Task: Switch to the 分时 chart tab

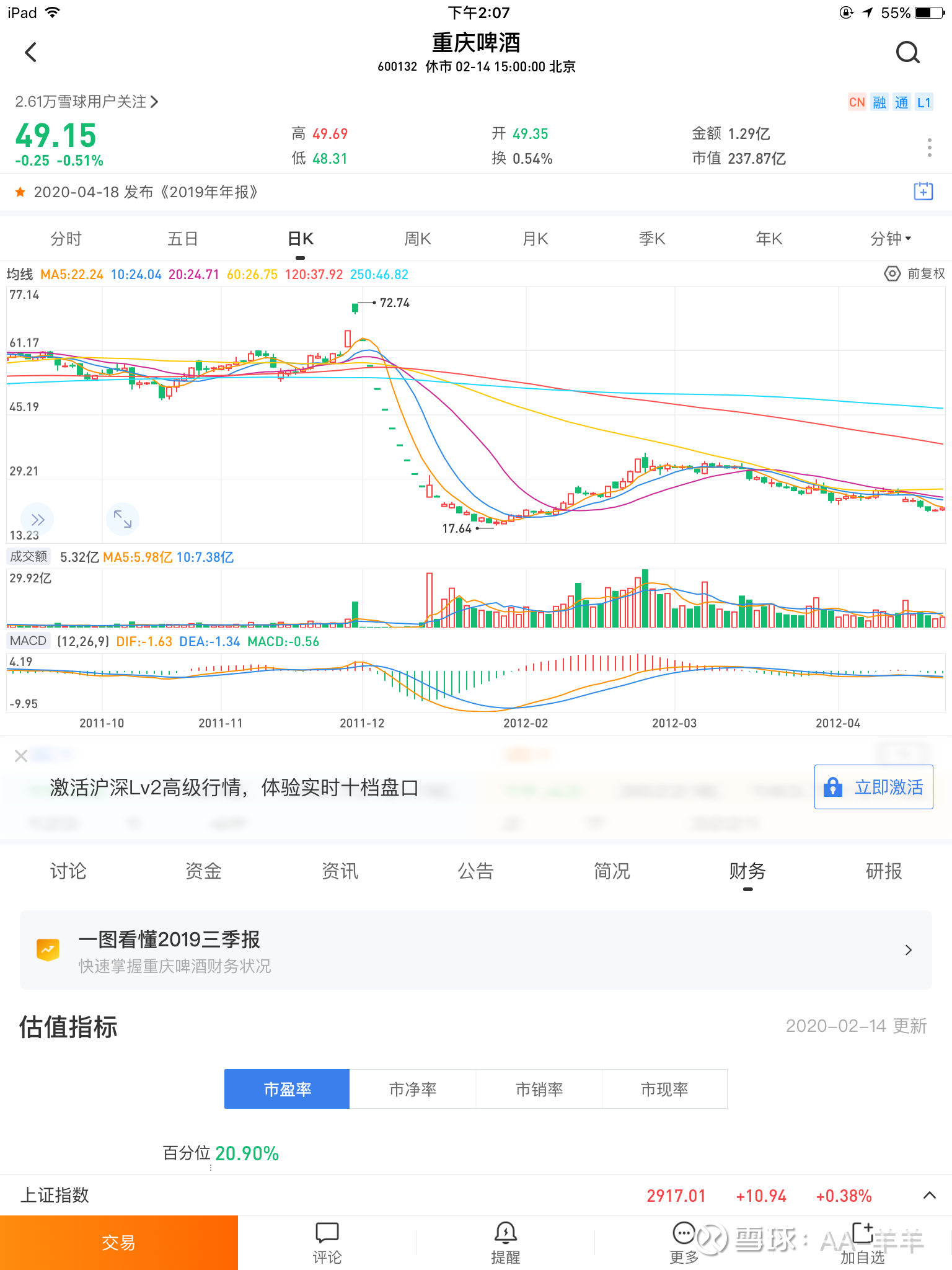Action: [x=66, y=239]
